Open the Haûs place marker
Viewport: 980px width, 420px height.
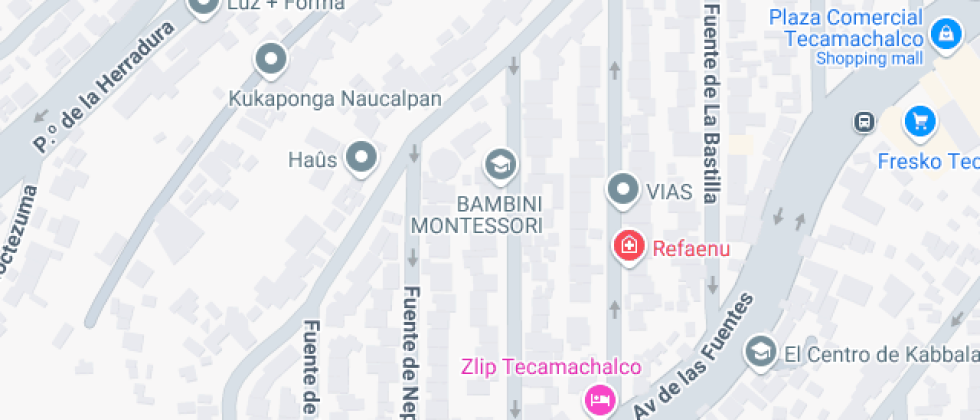coord(361,157)
